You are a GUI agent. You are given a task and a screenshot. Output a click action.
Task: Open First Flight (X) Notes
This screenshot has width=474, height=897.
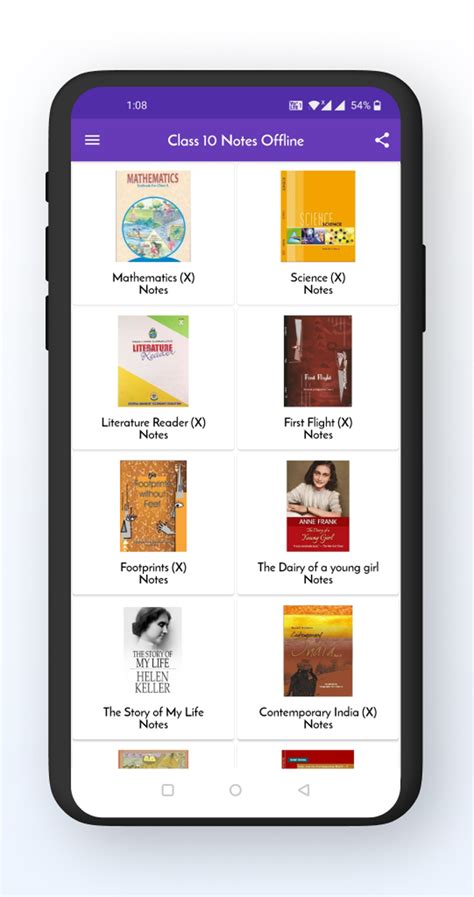tap(318, 379)
